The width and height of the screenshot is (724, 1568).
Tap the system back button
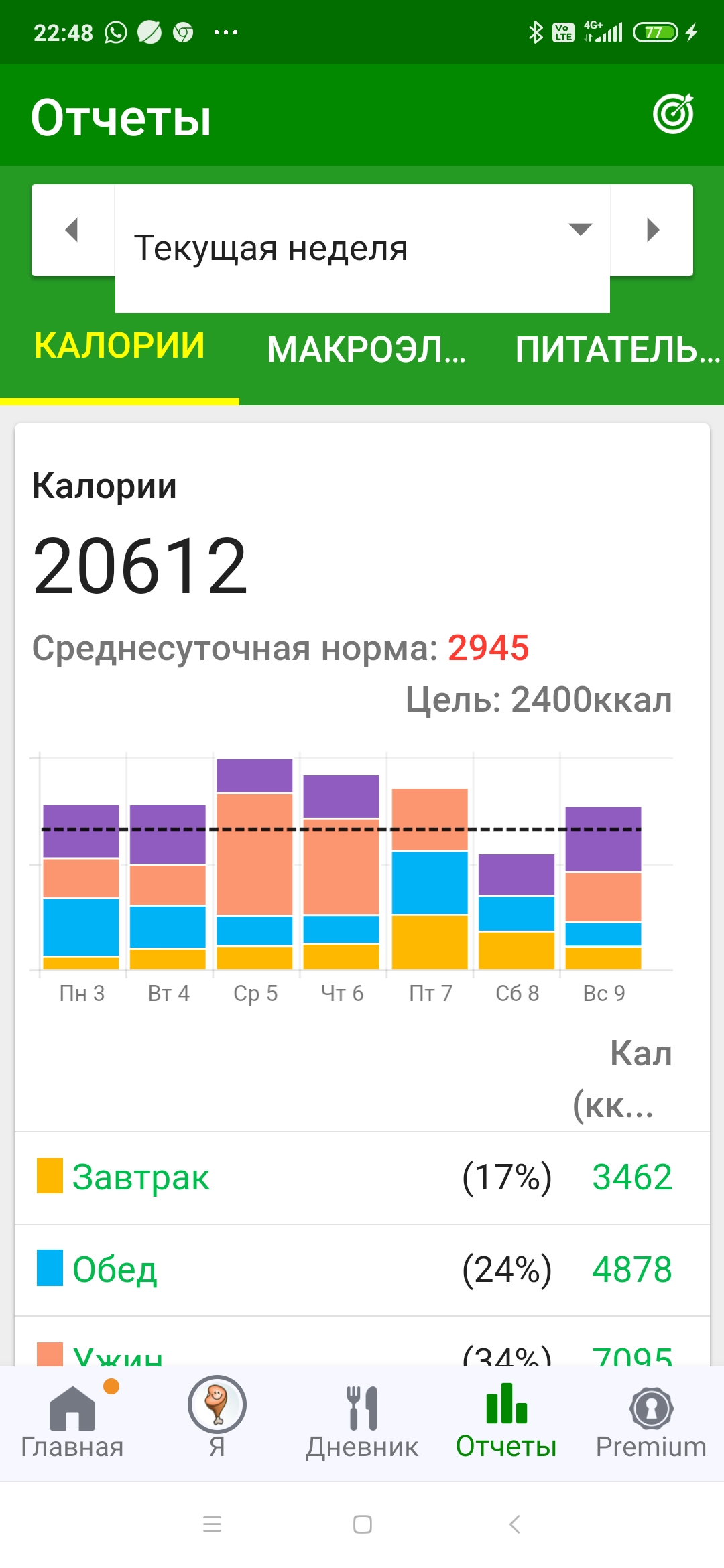[x=514, y=1524]
